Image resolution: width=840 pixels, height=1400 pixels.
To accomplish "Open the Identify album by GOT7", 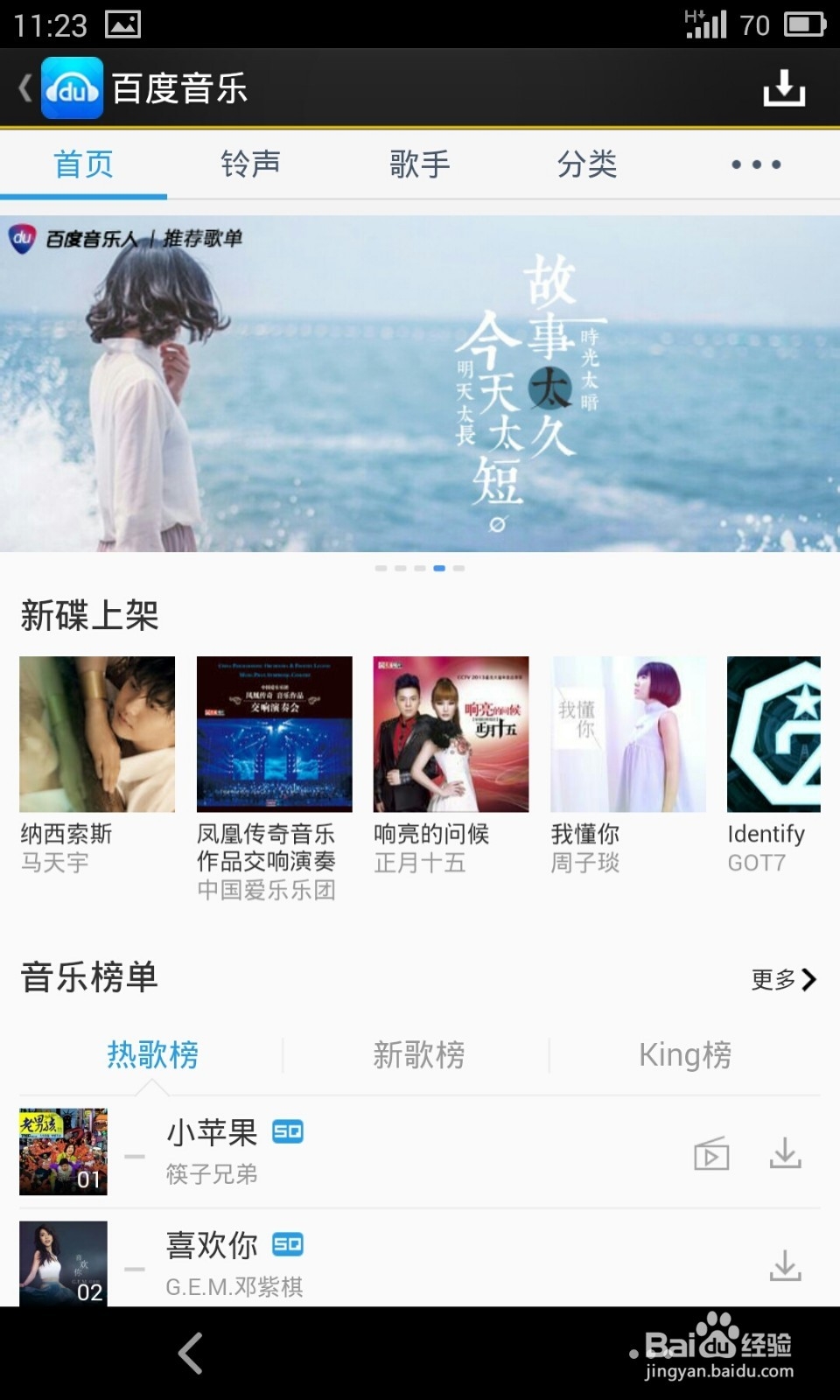I will pos(773,734).
